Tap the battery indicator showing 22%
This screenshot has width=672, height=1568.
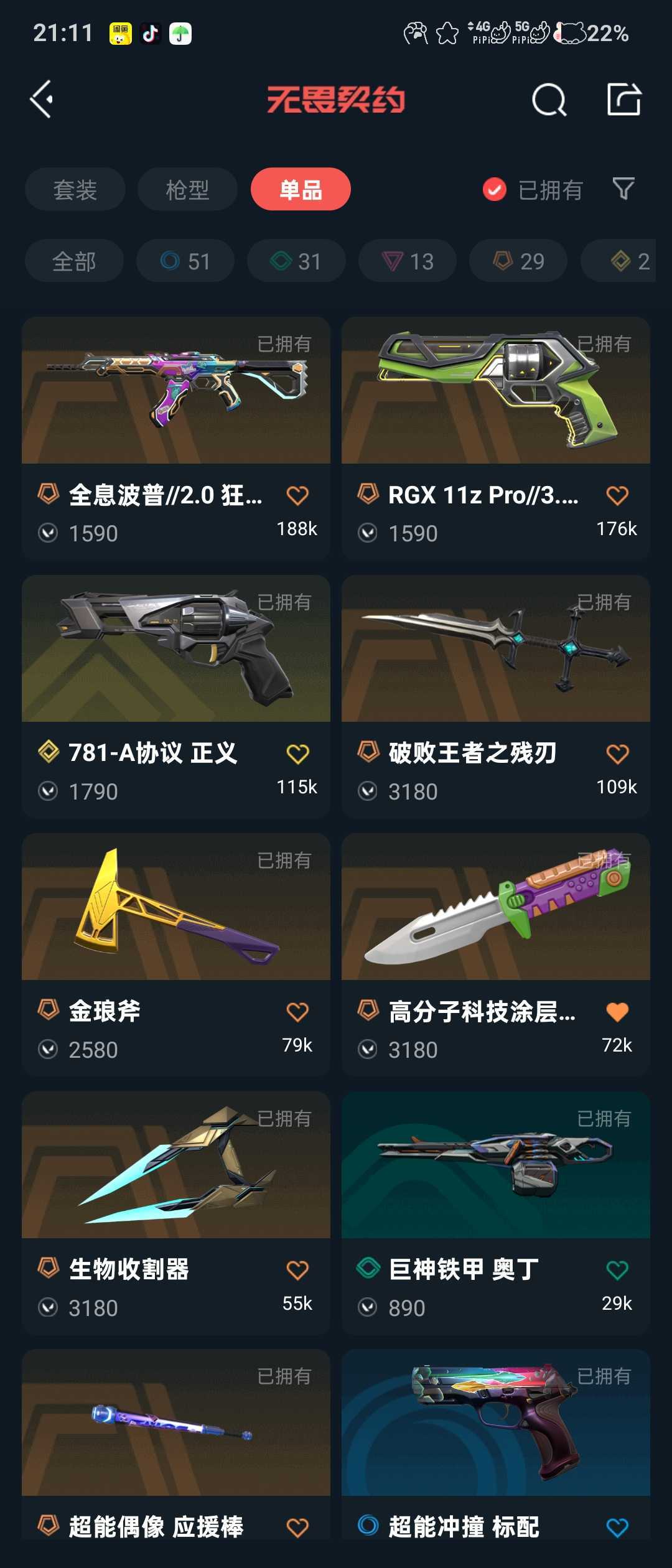tap(607, 34)
